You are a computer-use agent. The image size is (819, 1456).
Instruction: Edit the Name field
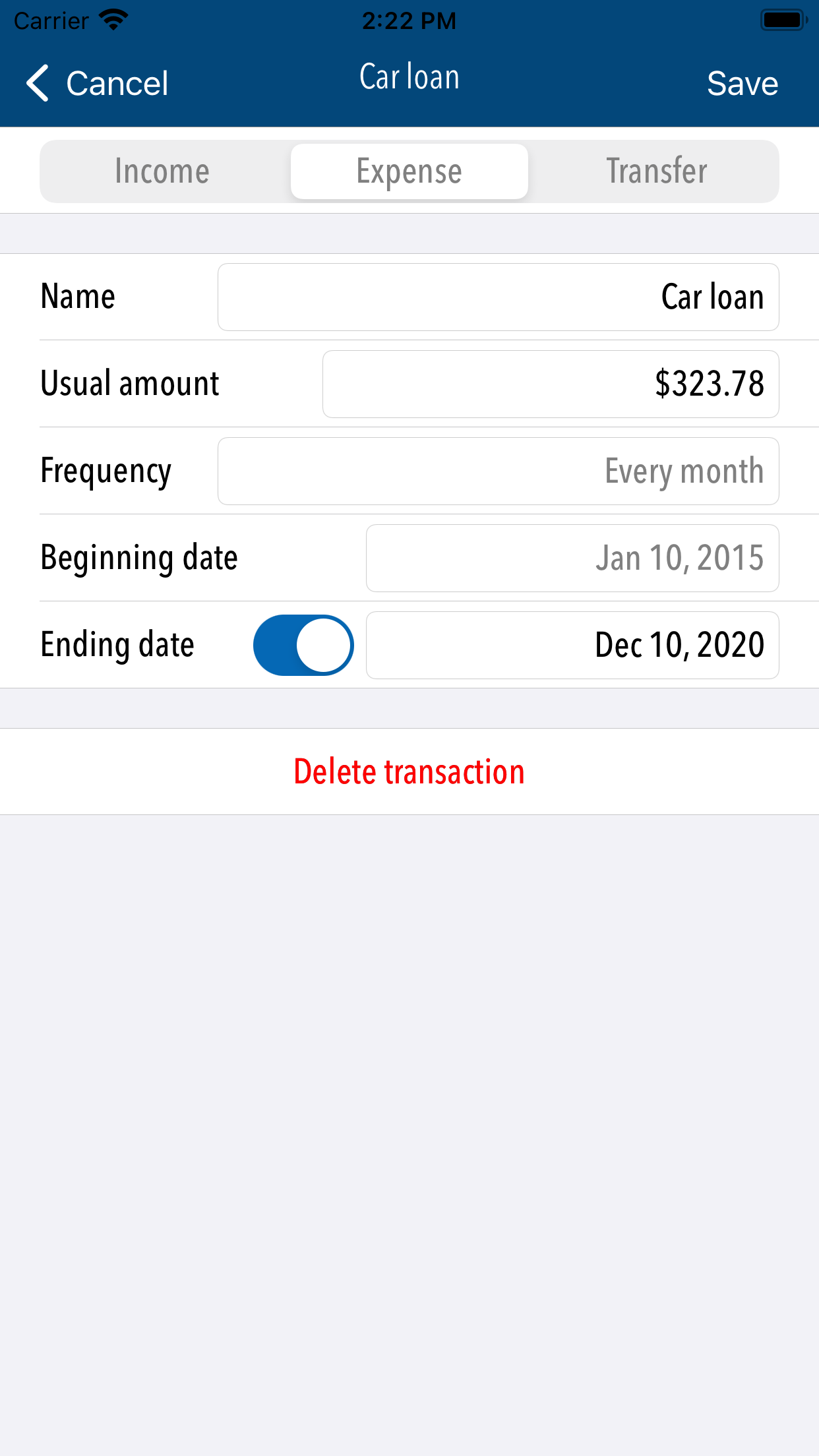499,297
